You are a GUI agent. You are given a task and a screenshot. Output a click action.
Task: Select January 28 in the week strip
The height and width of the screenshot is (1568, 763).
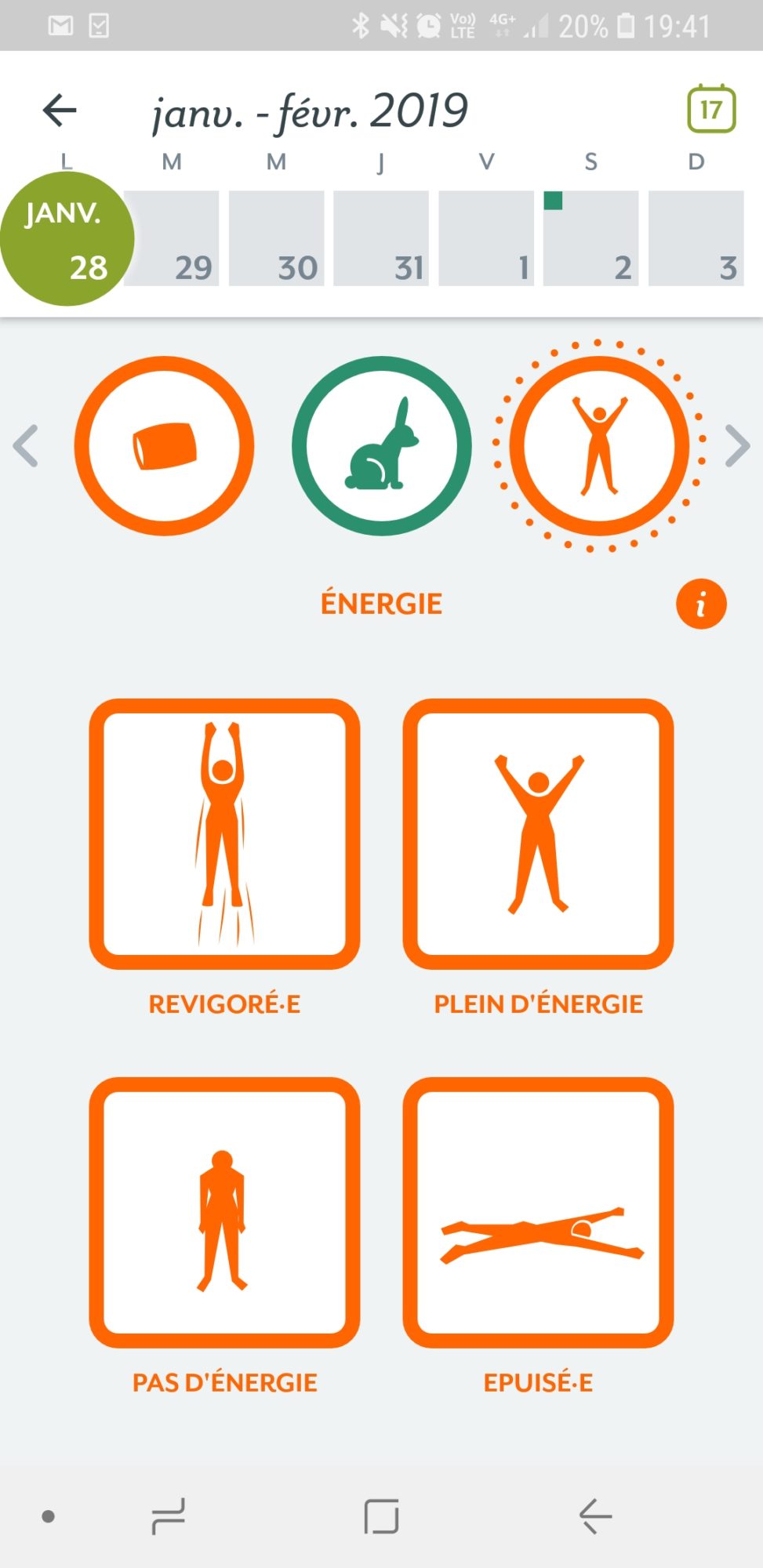click(67, 239)
